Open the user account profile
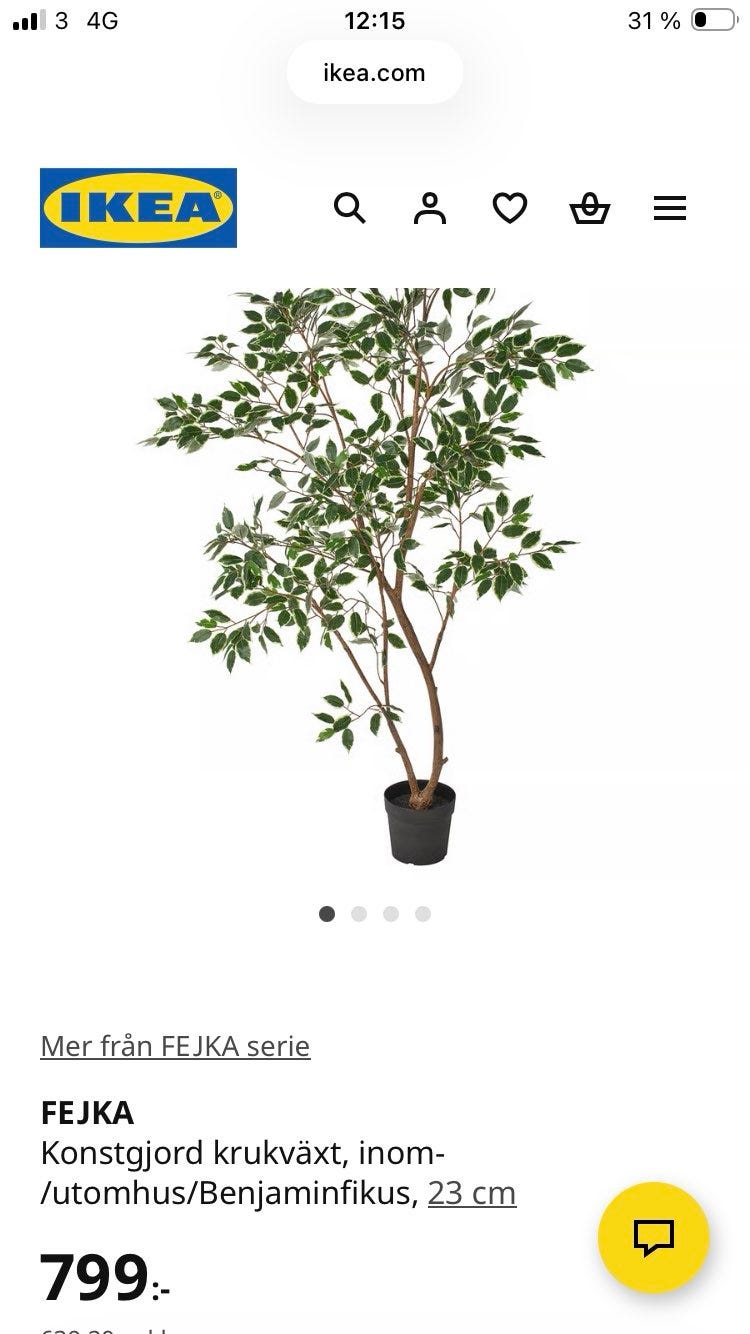750x1334 pixels. pos(430,208)
